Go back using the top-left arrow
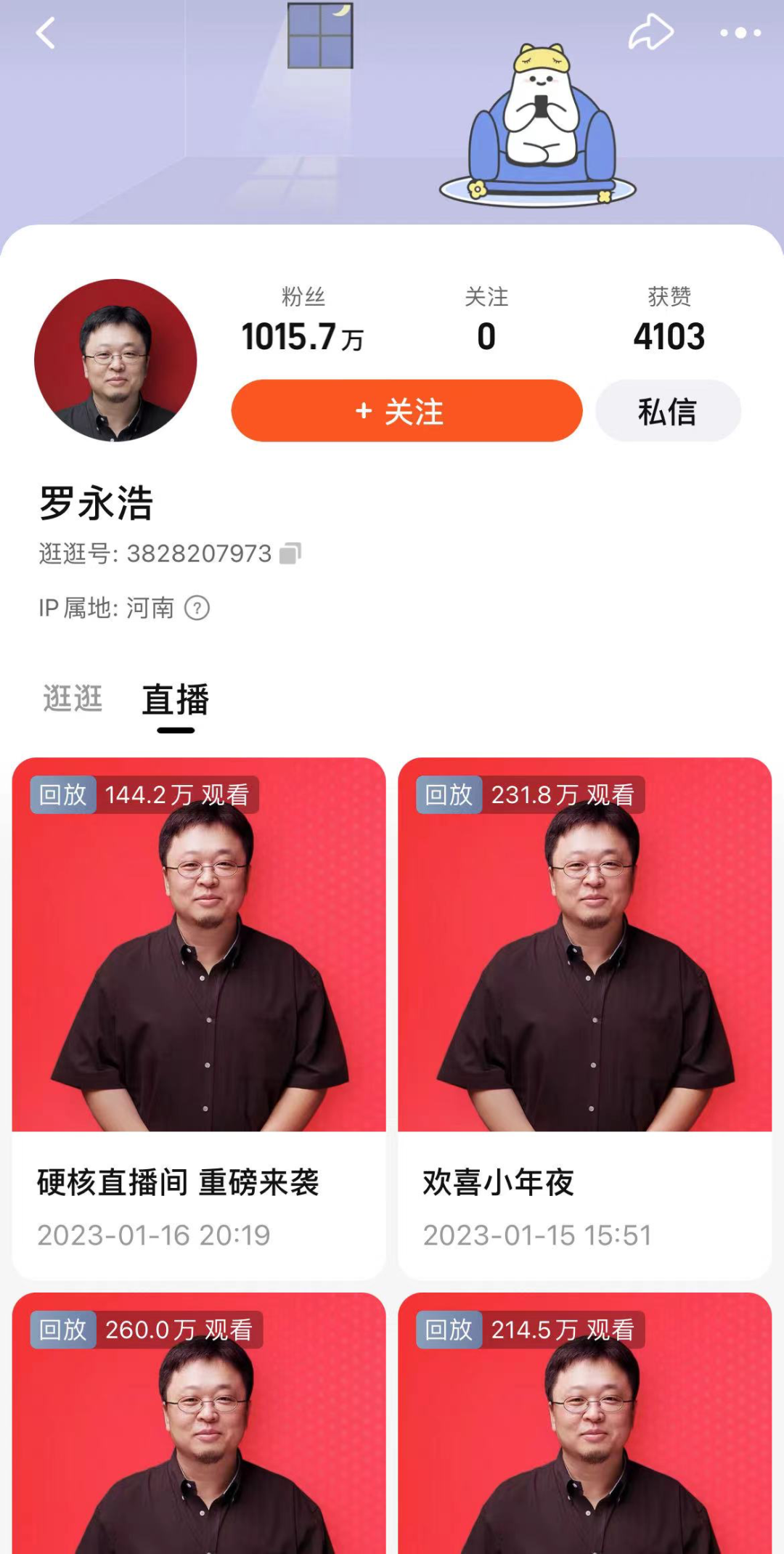784x1554 pixels. click(x=46, y=33)
